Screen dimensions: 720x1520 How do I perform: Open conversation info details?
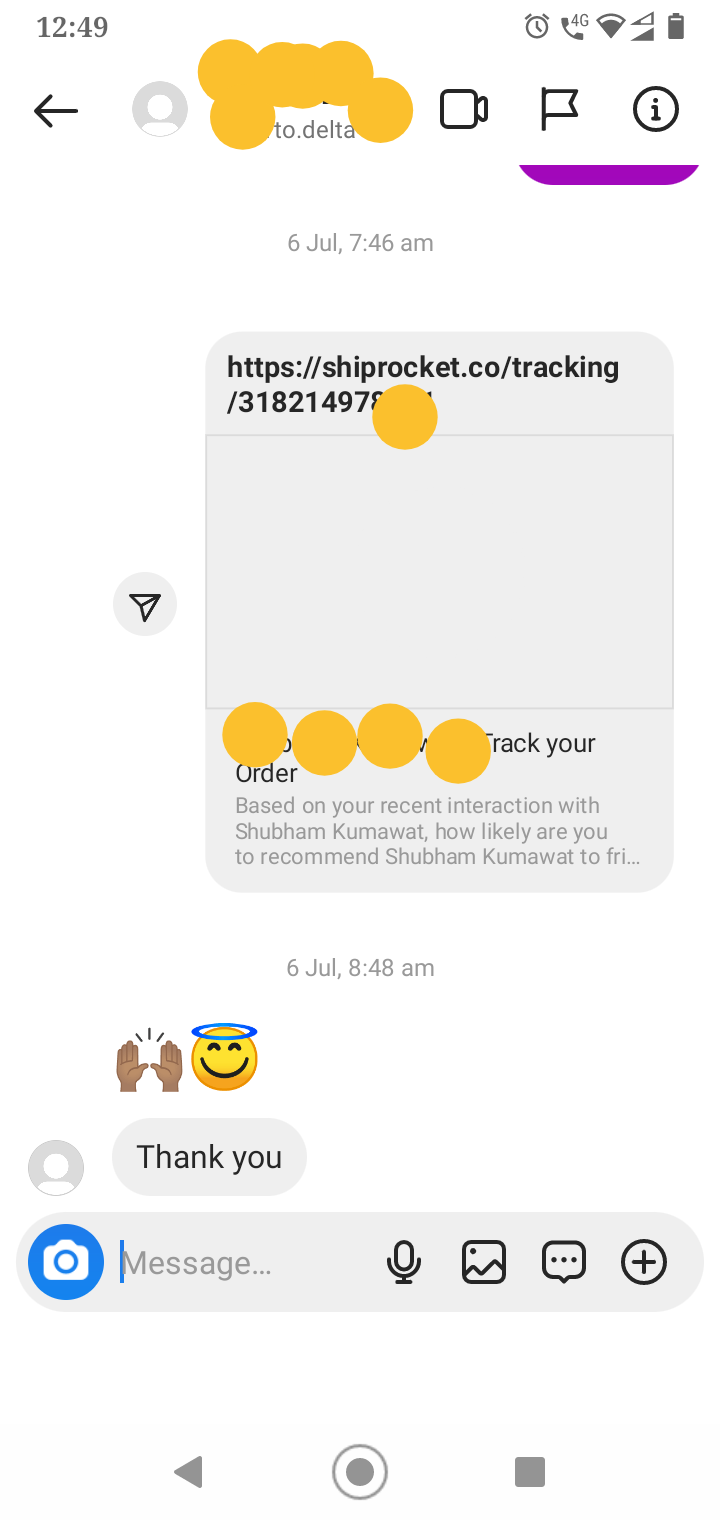coord(656,110)
